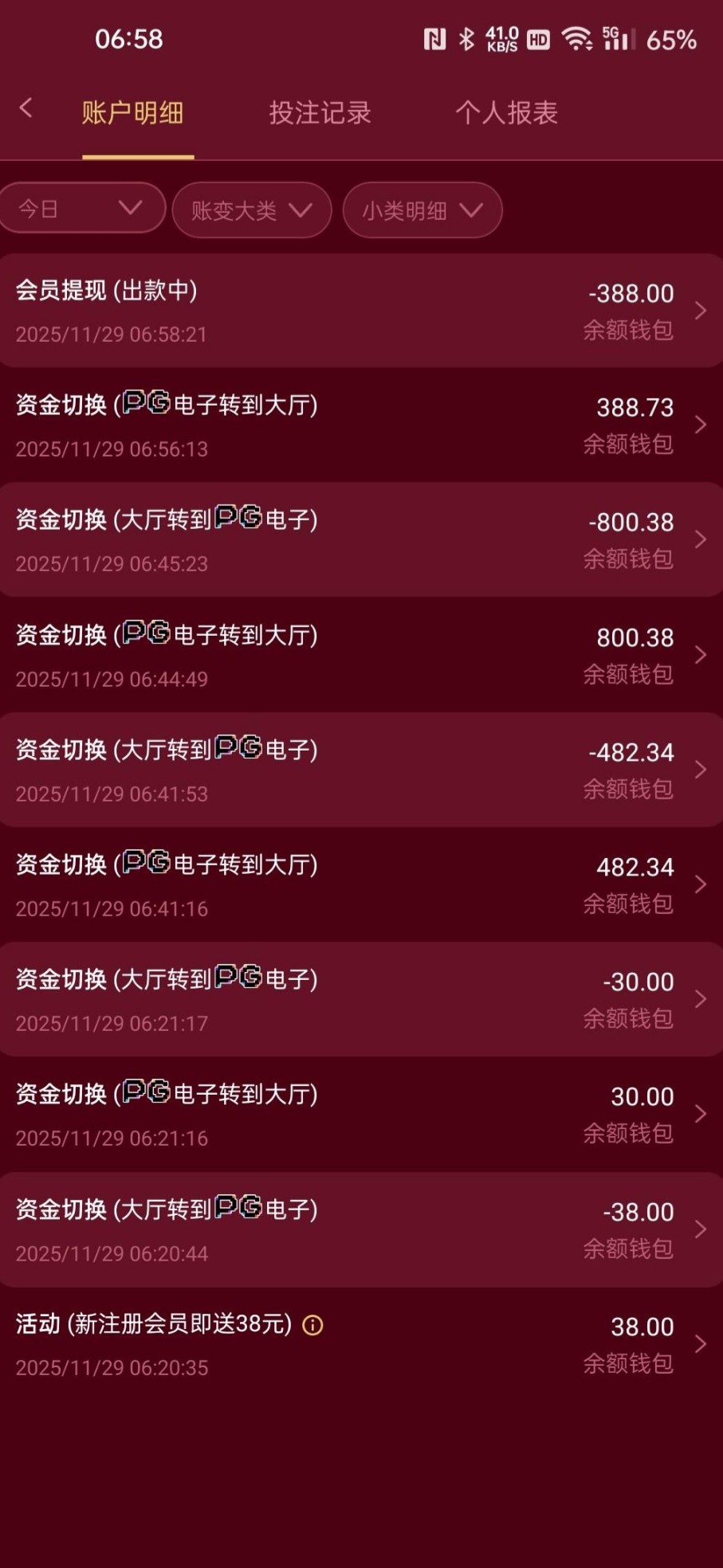This screenshot has width=723, height=1568.
Task: Select the 账户明细 tab
Action: click(132, 113)
